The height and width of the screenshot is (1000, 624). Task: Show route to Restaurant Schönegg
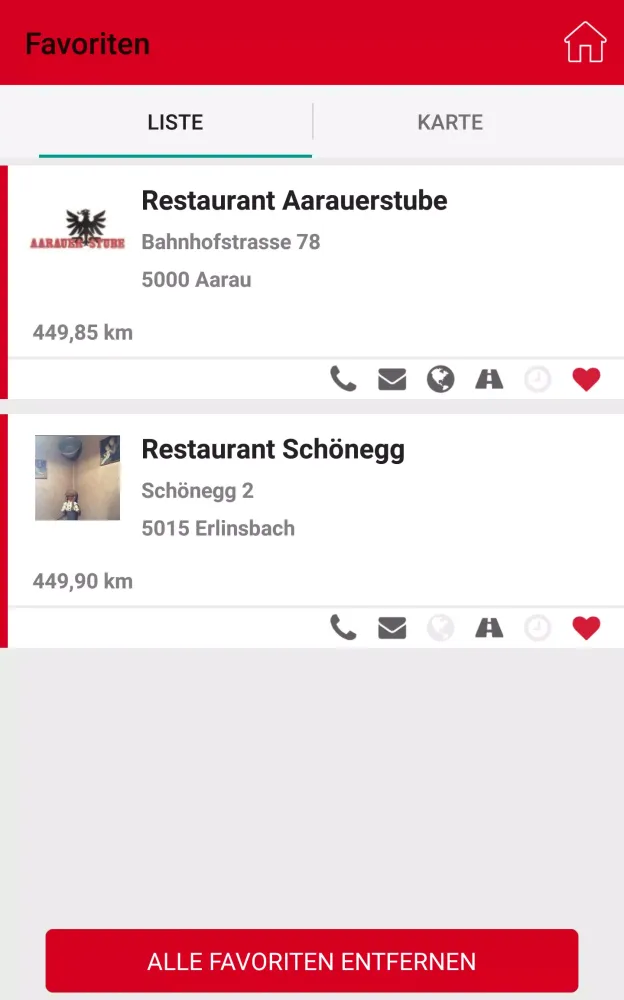[489, 628]
